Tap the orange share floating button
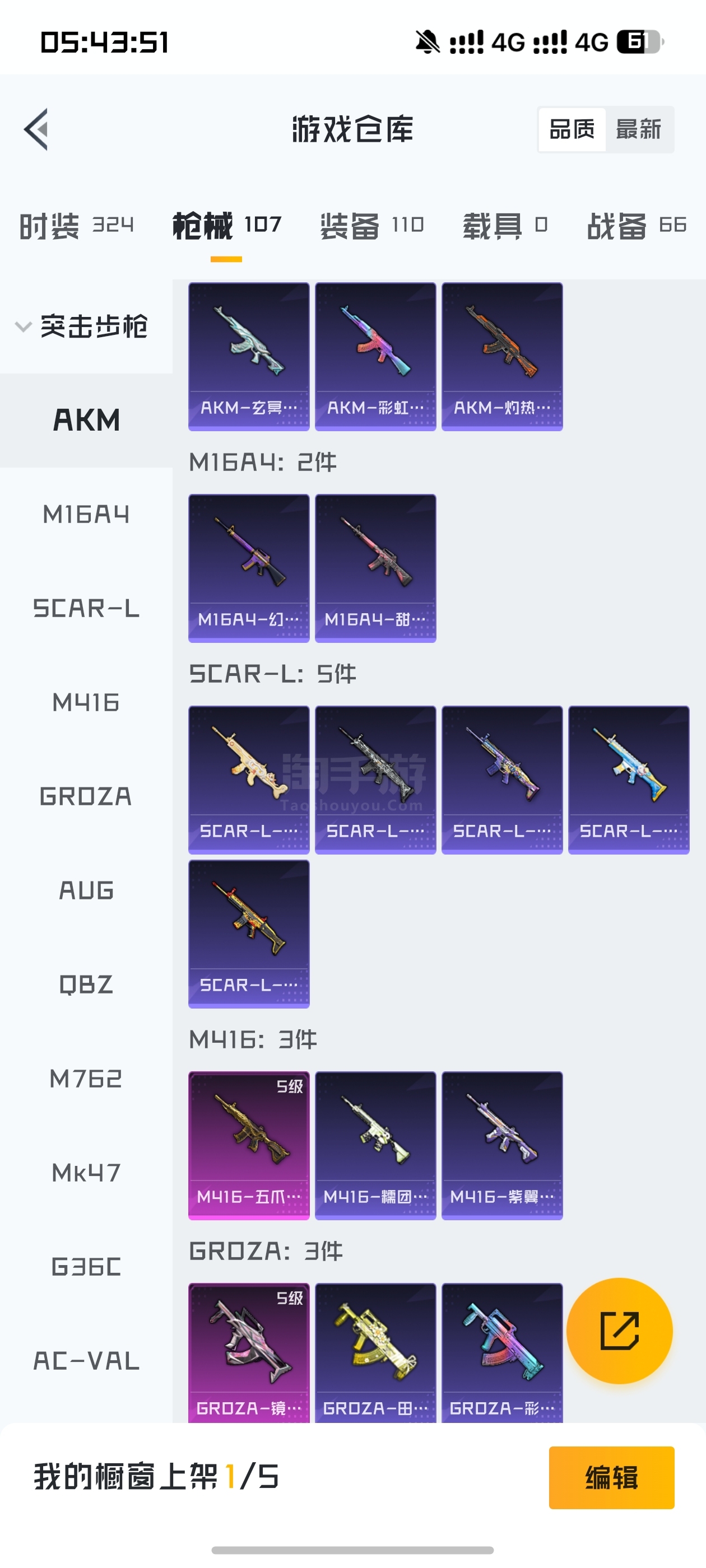The image size is (706, 1568). coord(619,1331)
